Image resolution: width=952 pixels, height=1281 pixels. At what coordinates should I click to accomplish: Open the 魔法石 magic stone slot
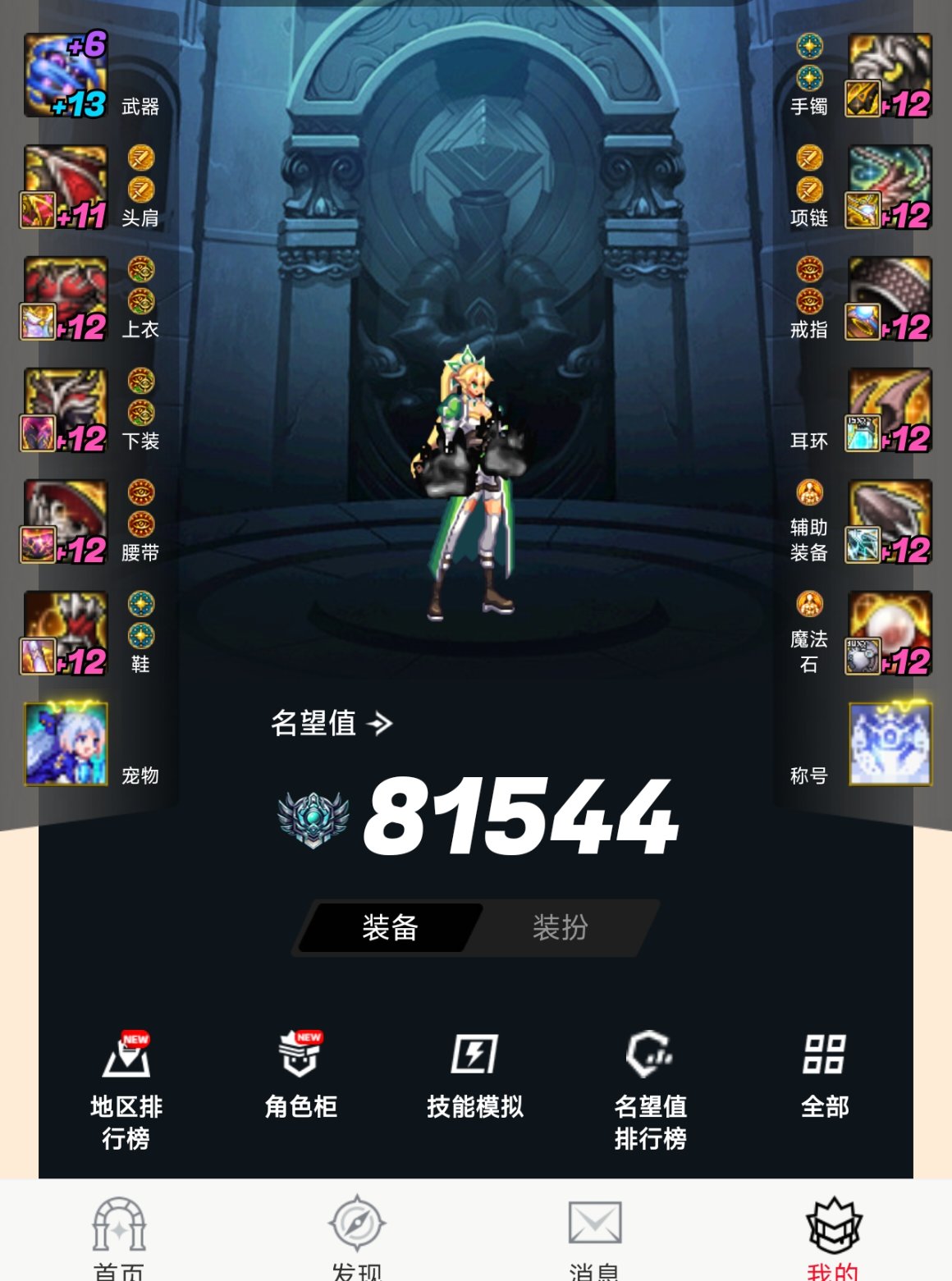[890, 634]
